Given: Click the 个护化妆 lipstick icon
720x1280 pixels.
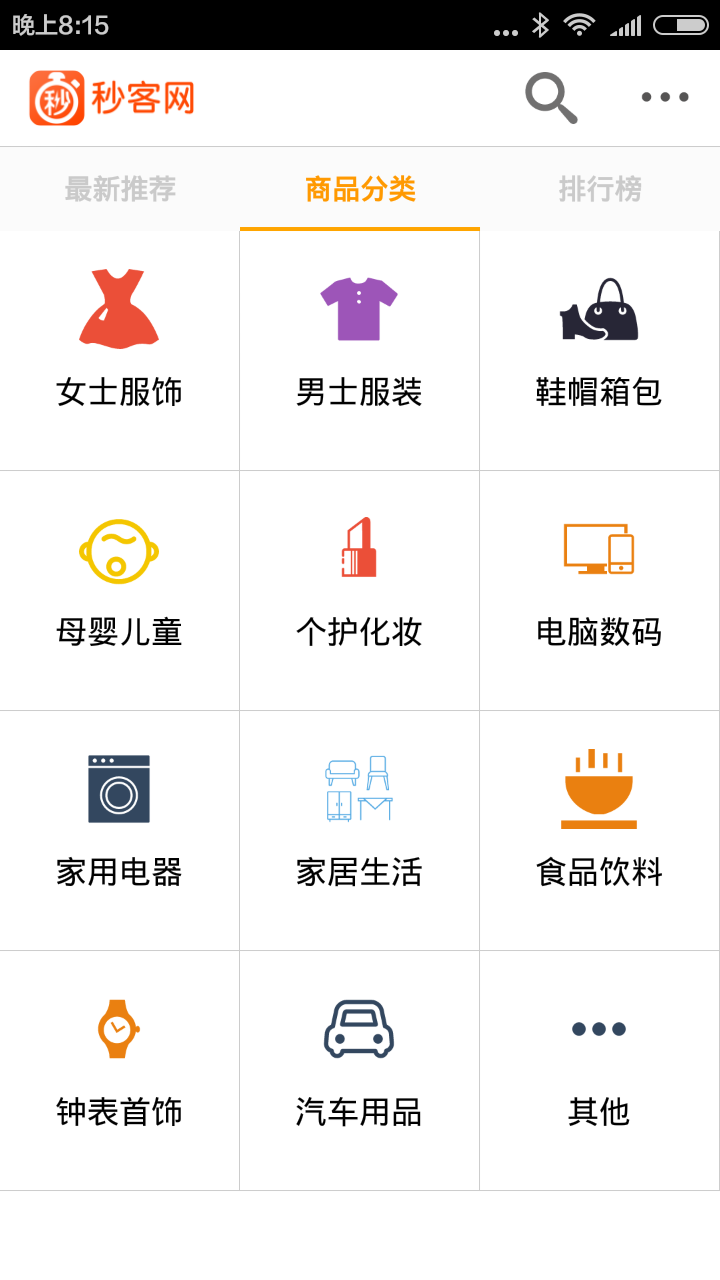Looking at the screenshot, I should click(359, 548).
